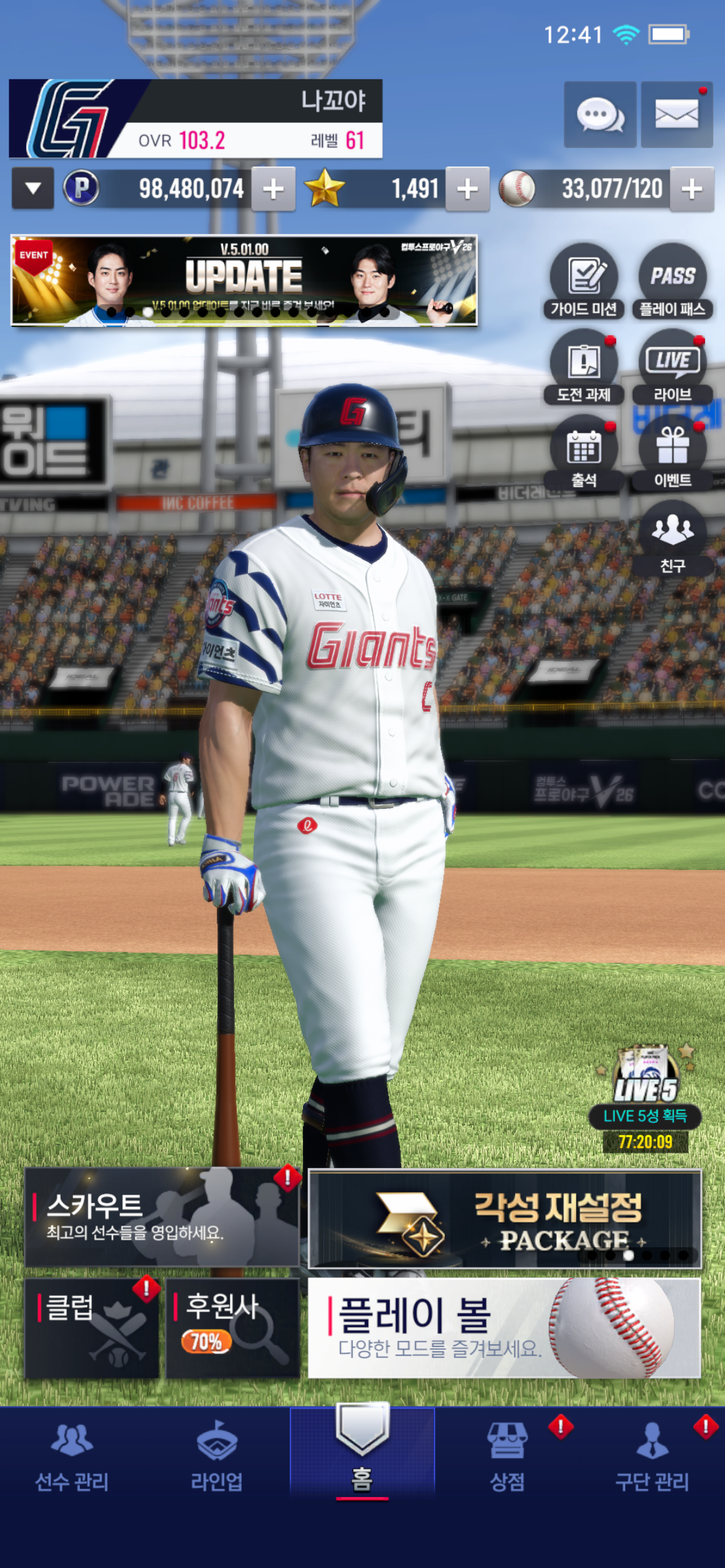The image size is (725, 1568).
Task: Expand the currency dropdown arrow
Action: 33,188
